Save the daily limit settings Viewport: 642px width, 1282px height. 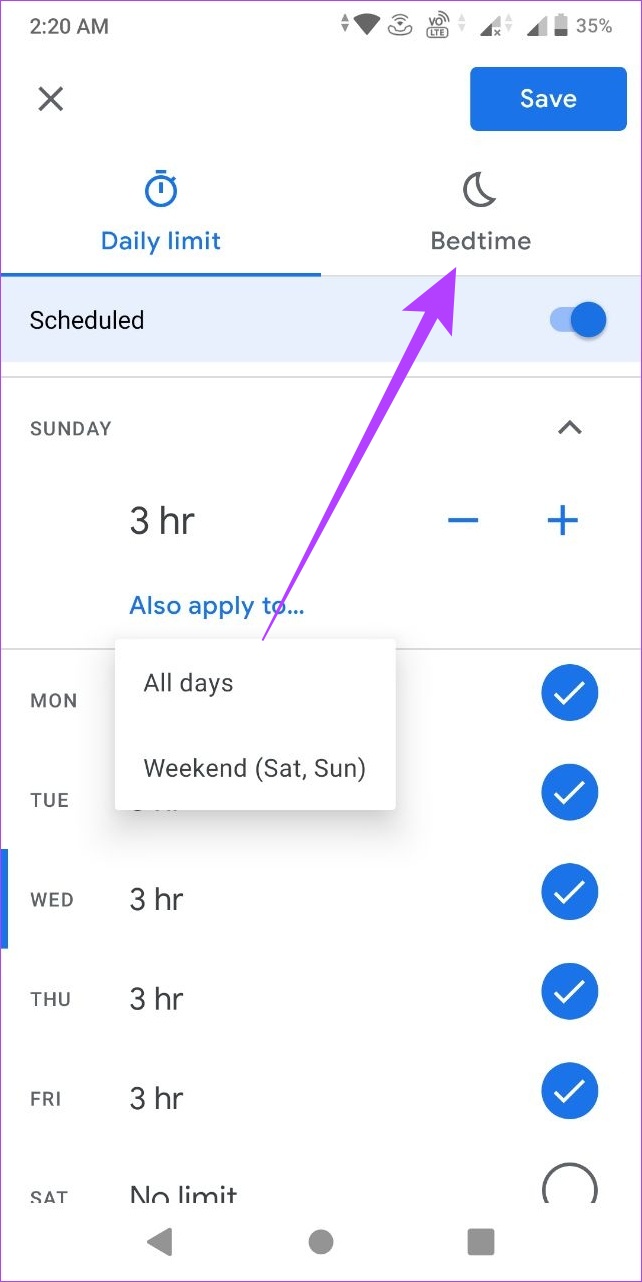coord(548,98)
